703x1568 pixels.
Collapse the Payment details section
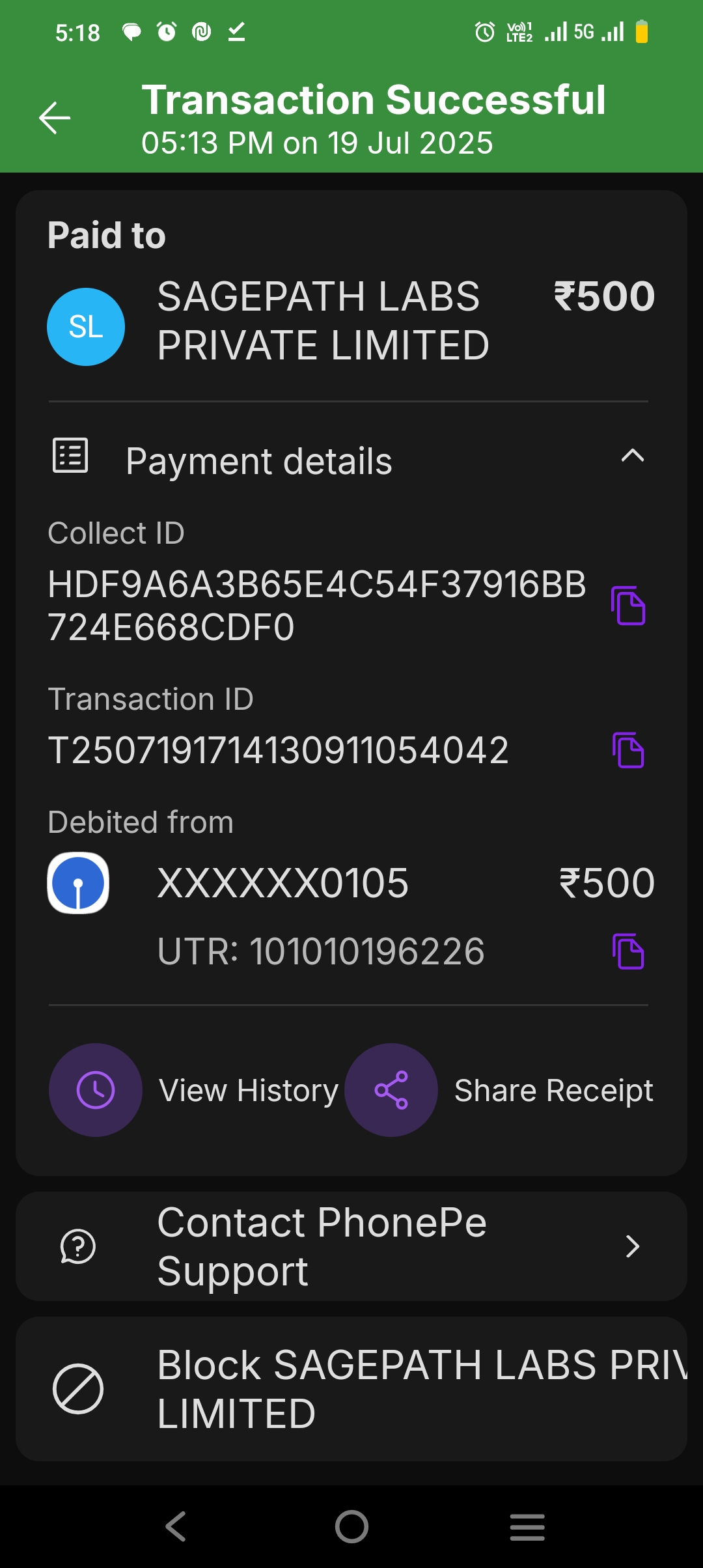(632, 456)
